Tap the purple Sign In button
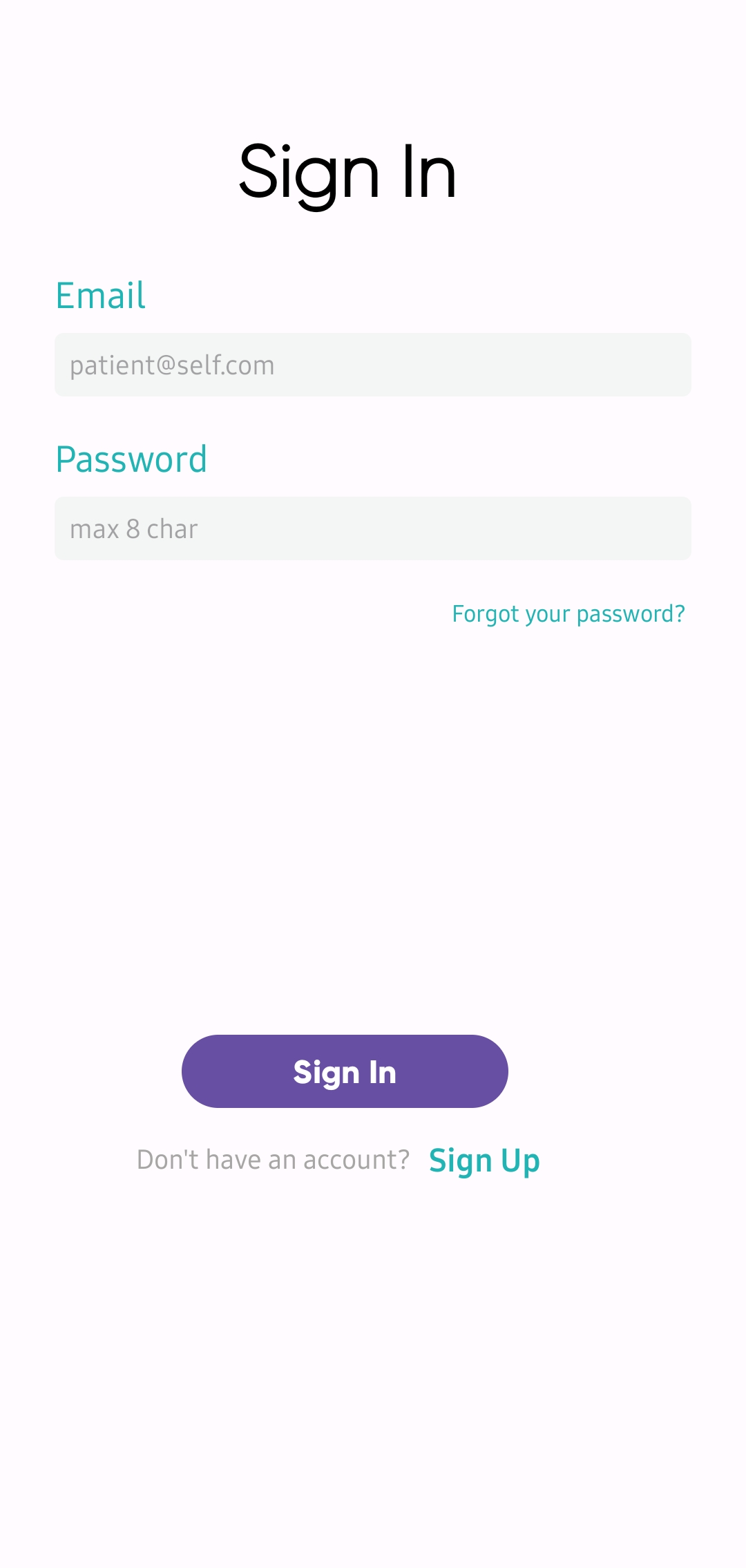This screenshot has width=746, height=1568. [345, 1071]
